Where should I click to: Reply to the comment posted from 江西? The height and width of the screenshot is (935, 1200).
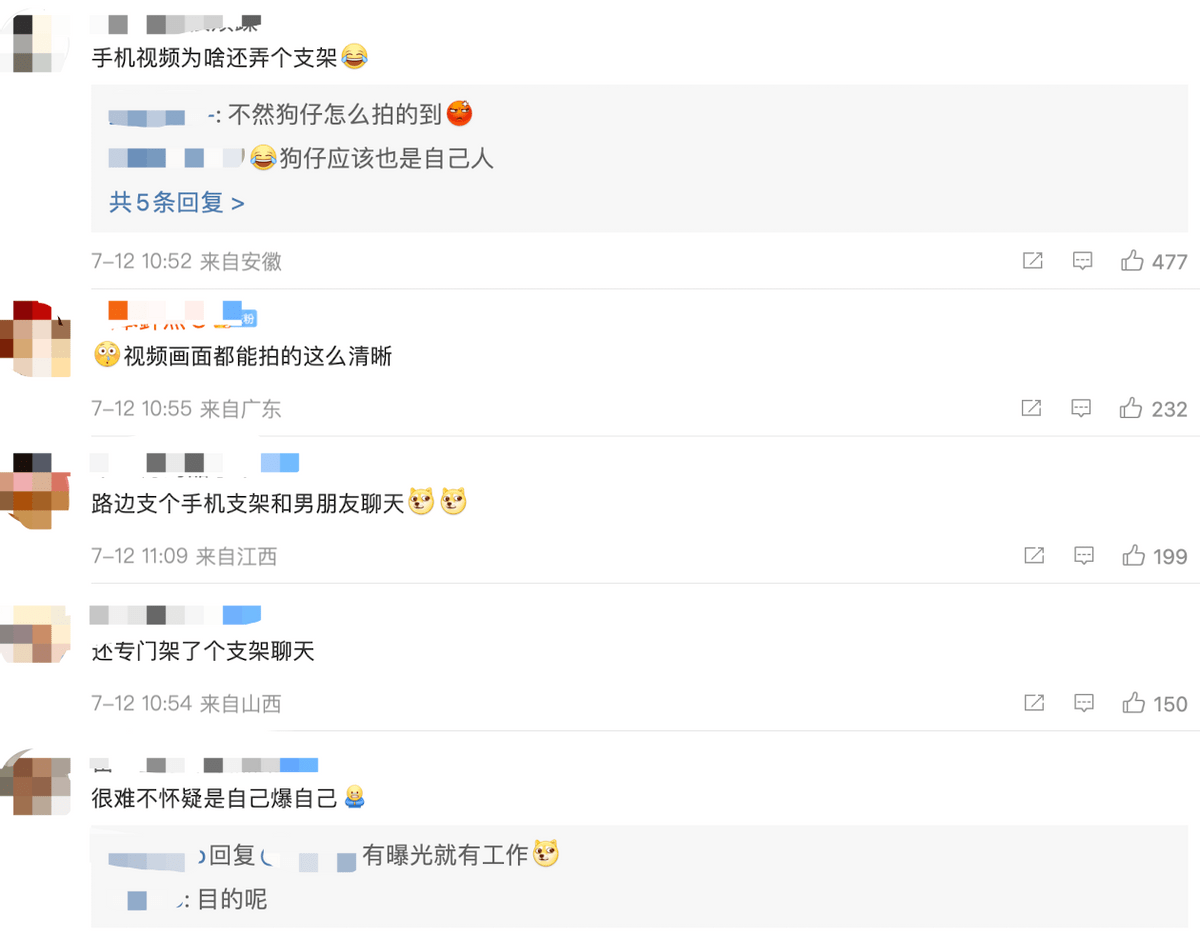pos(1082,555)
